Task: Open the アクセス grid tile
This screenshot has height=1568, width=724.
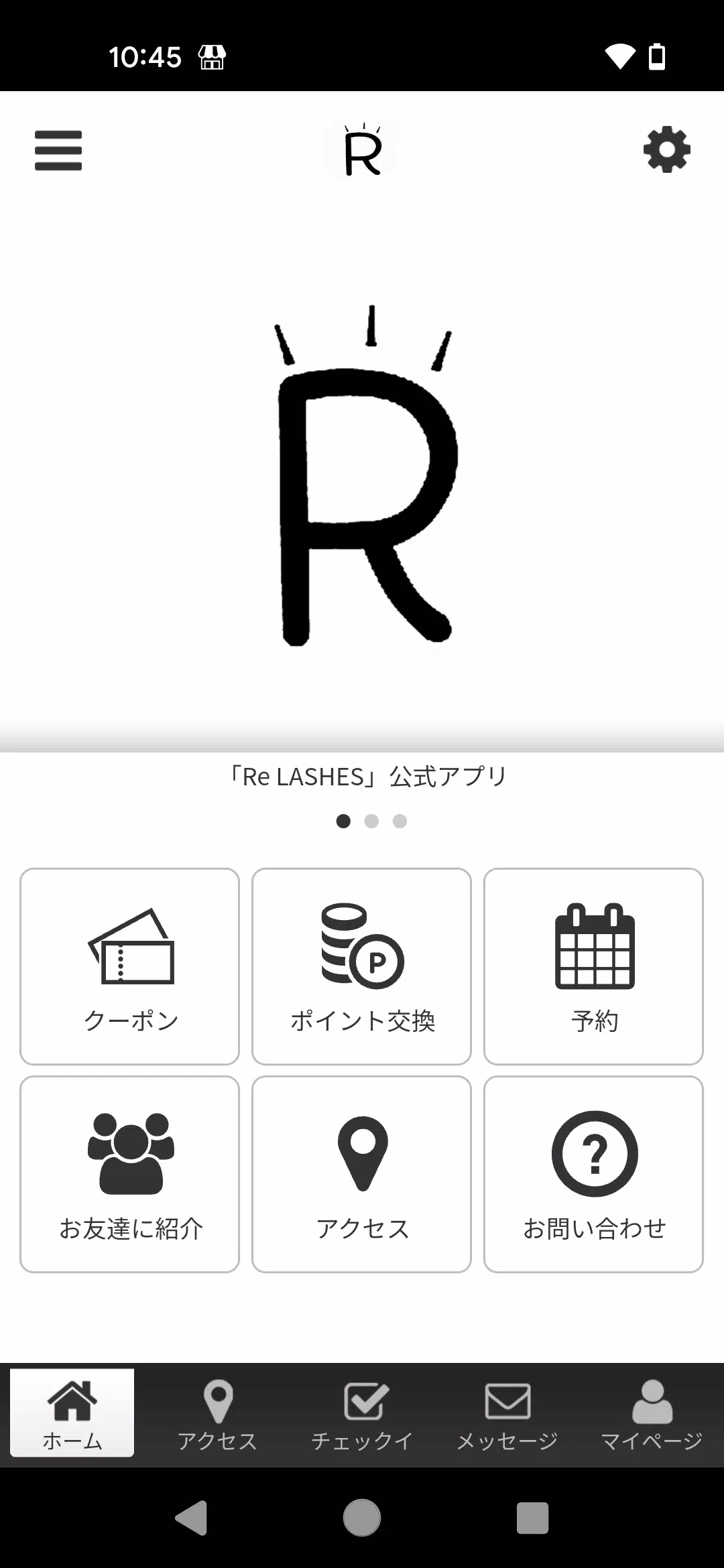Action: point(361,1174)
